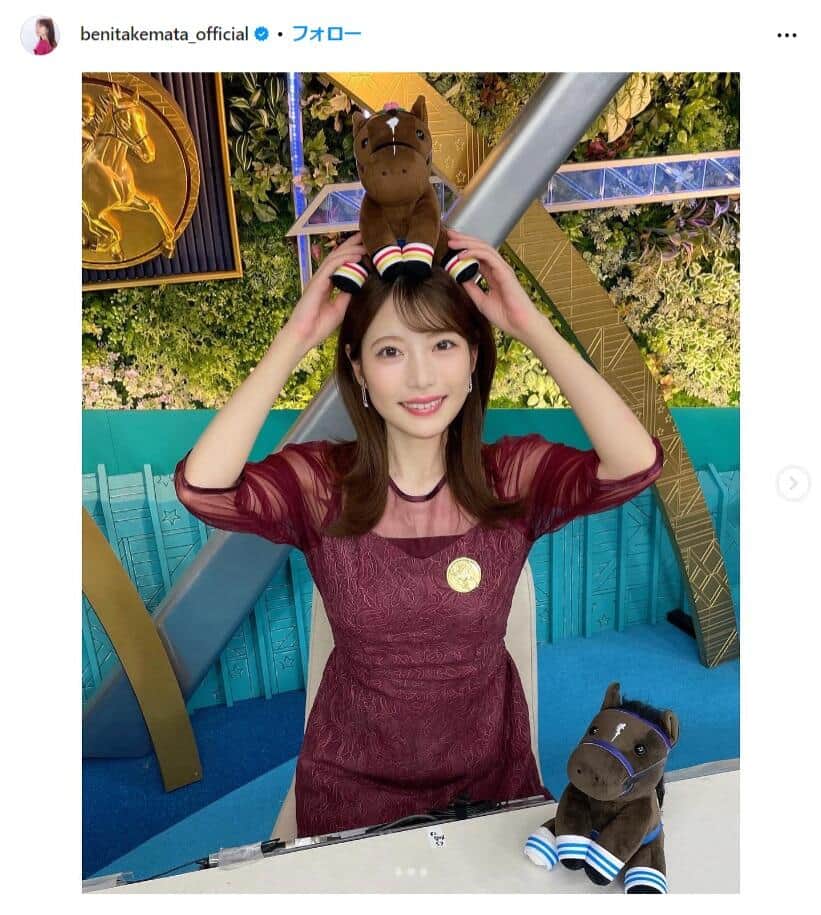Go to the next photo in carousel

click(x=792, y=484)
